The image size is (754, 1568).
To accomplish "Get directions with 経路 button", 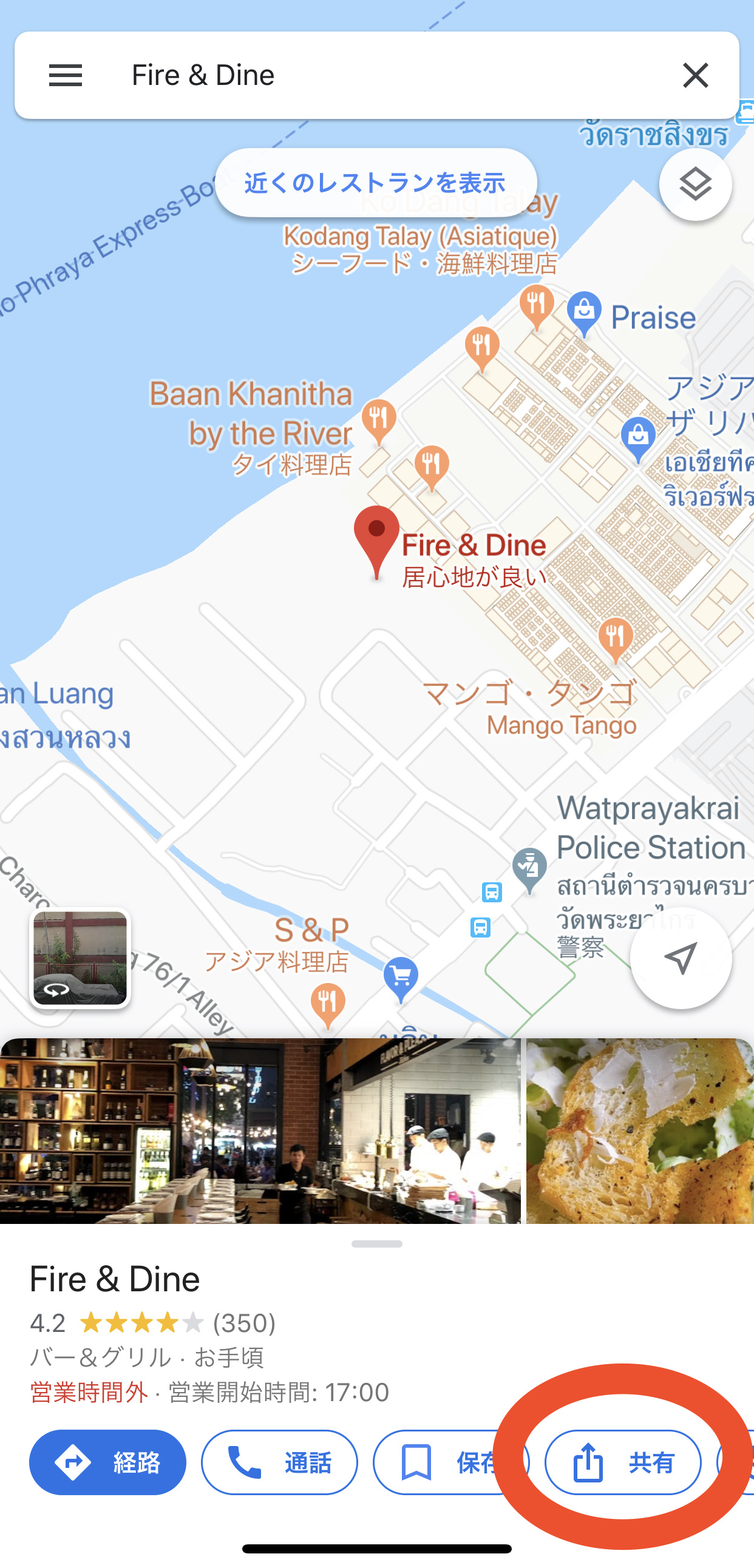I will (x=108, y=1462).
